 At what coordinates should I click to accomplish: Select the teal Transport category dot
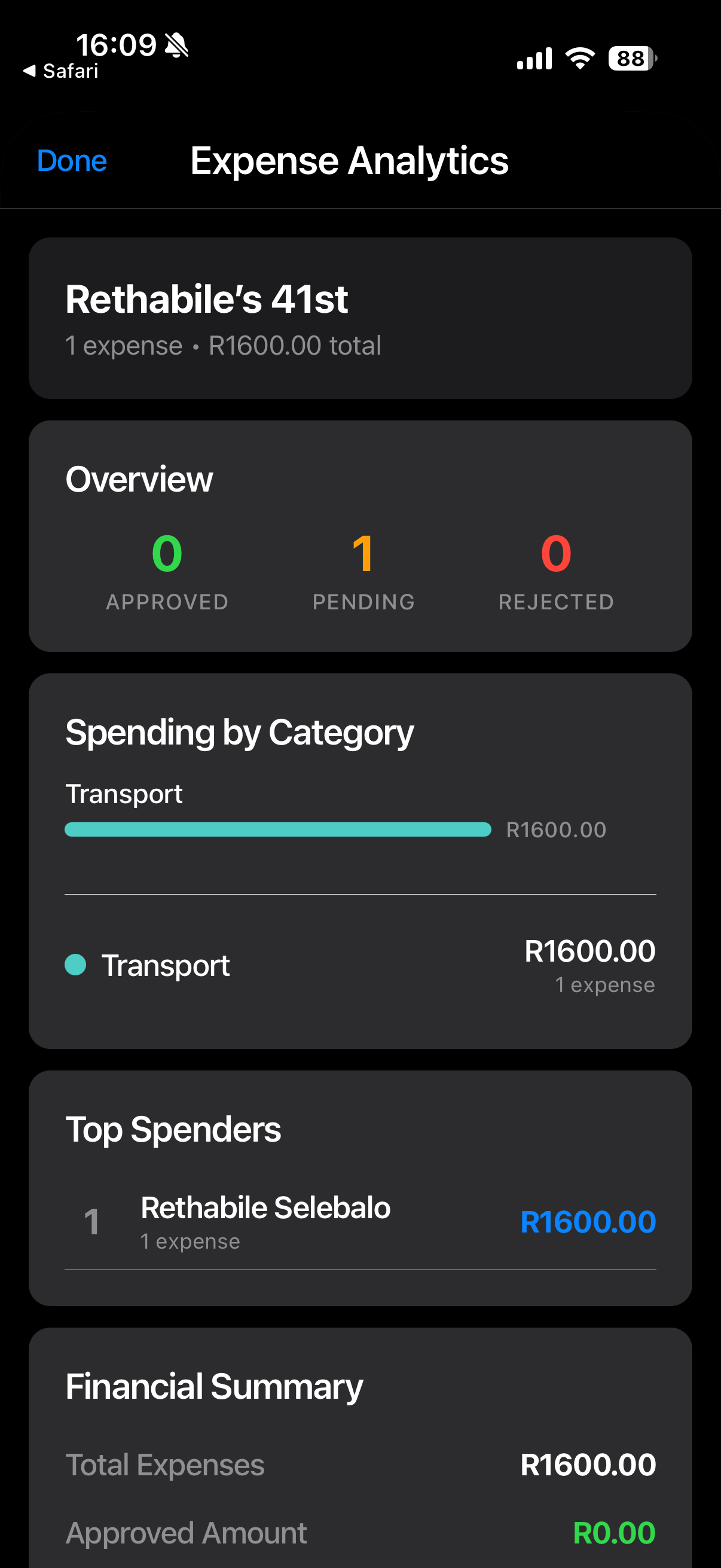click(75, 965)
